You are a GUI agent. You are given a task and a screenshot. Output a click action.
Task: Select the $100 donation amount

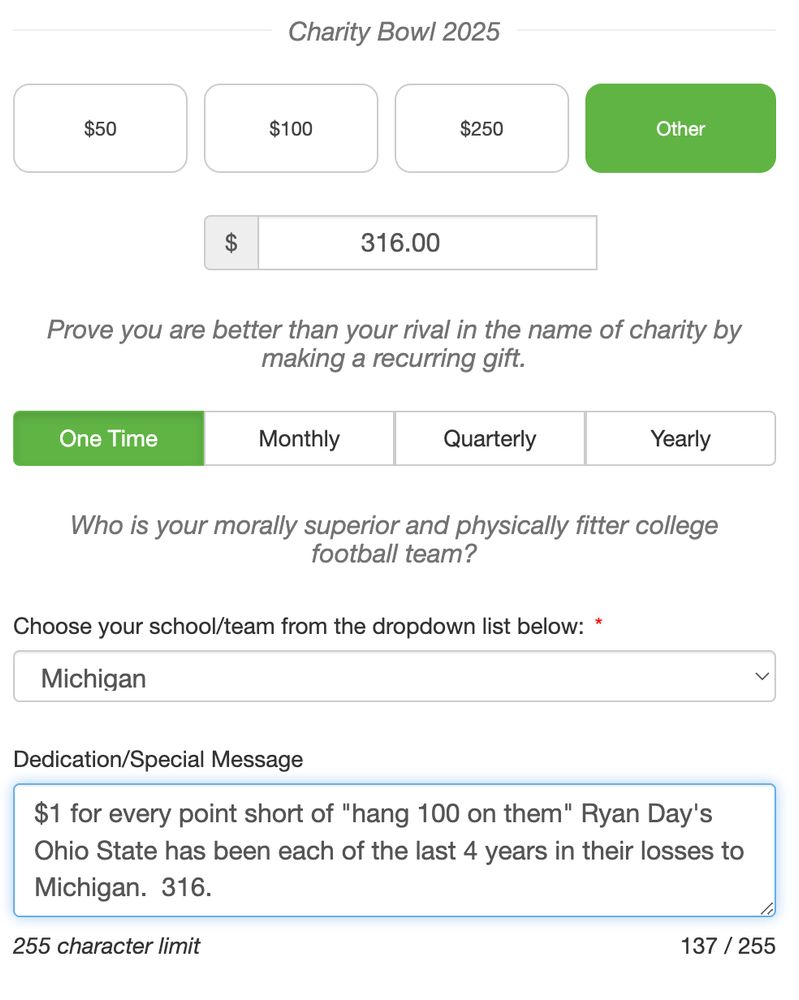coord(290,128)
